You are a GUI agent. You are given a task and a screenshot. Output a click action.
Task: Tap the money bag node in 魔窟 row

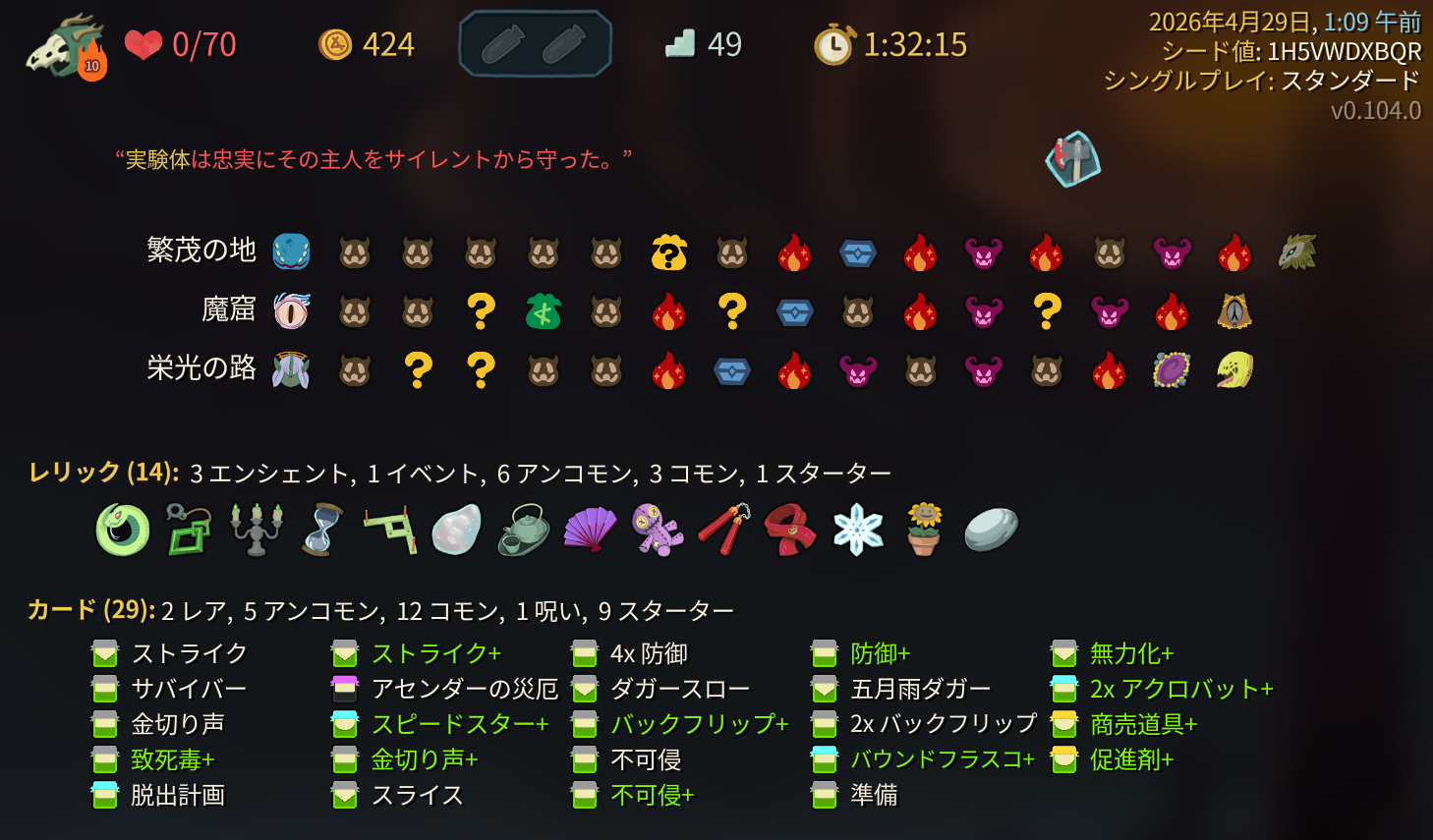click(x=544, y=311)
